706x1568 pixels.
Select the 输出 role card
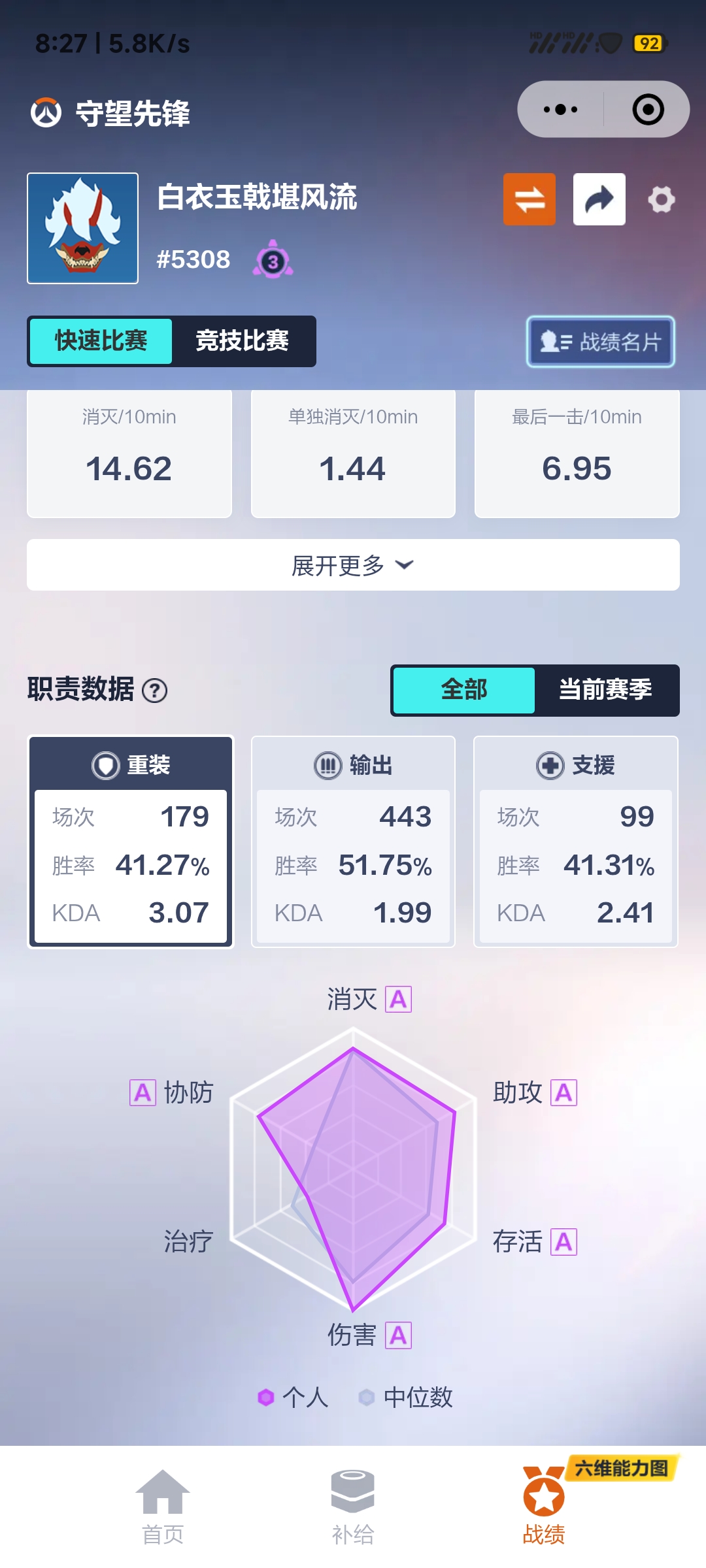point(353,842)
